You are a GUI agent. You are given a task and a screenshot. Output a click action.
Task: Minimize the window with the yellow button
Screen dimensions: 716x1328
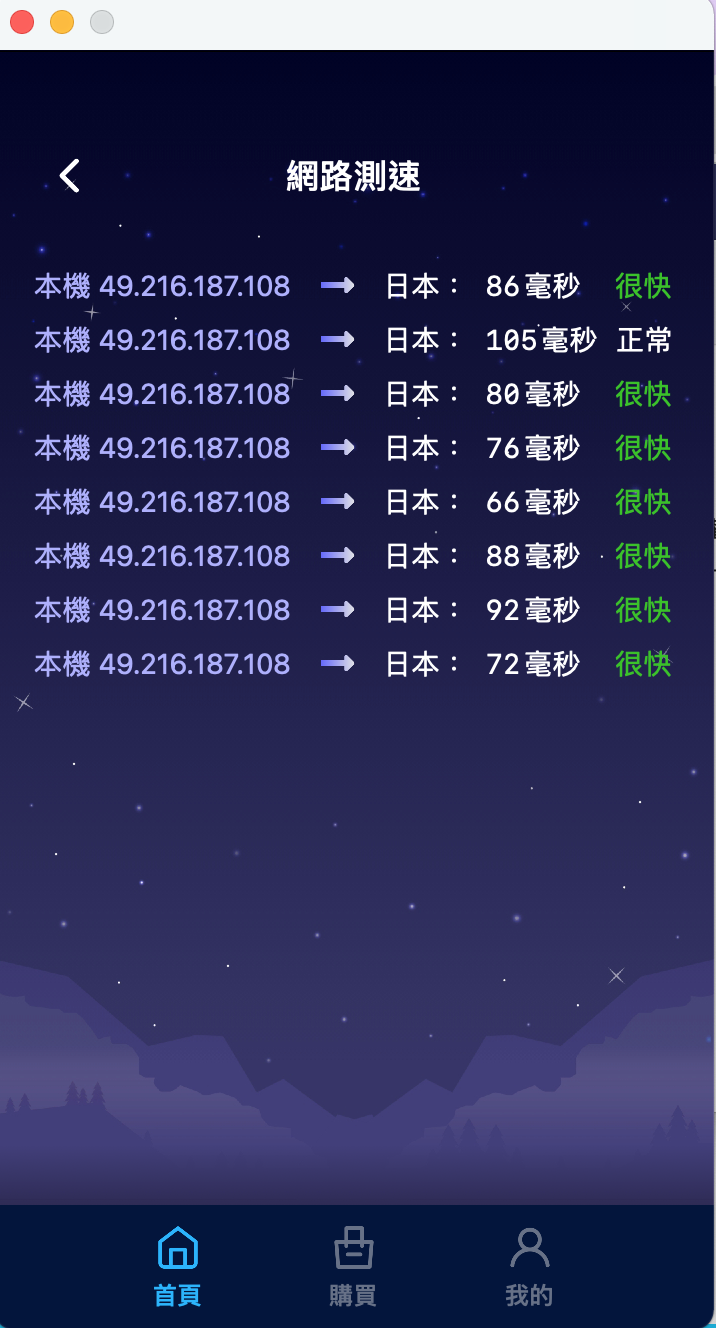pos(62,22)
